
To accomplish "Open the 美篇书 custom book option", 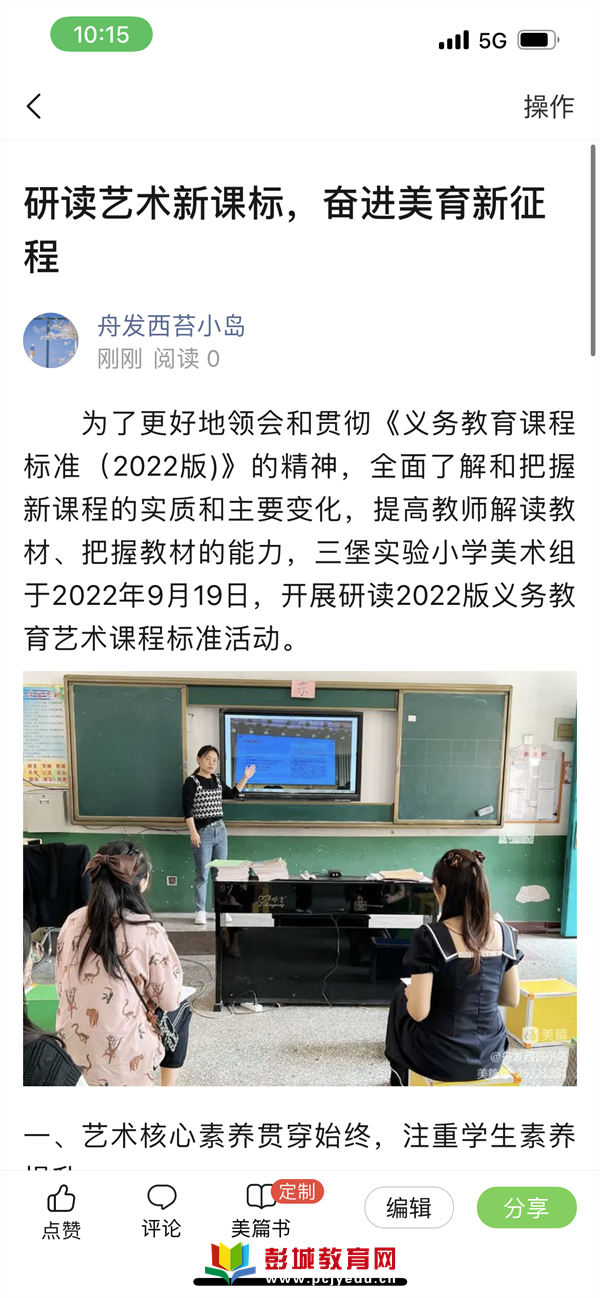I will (x=261, y=1212).
